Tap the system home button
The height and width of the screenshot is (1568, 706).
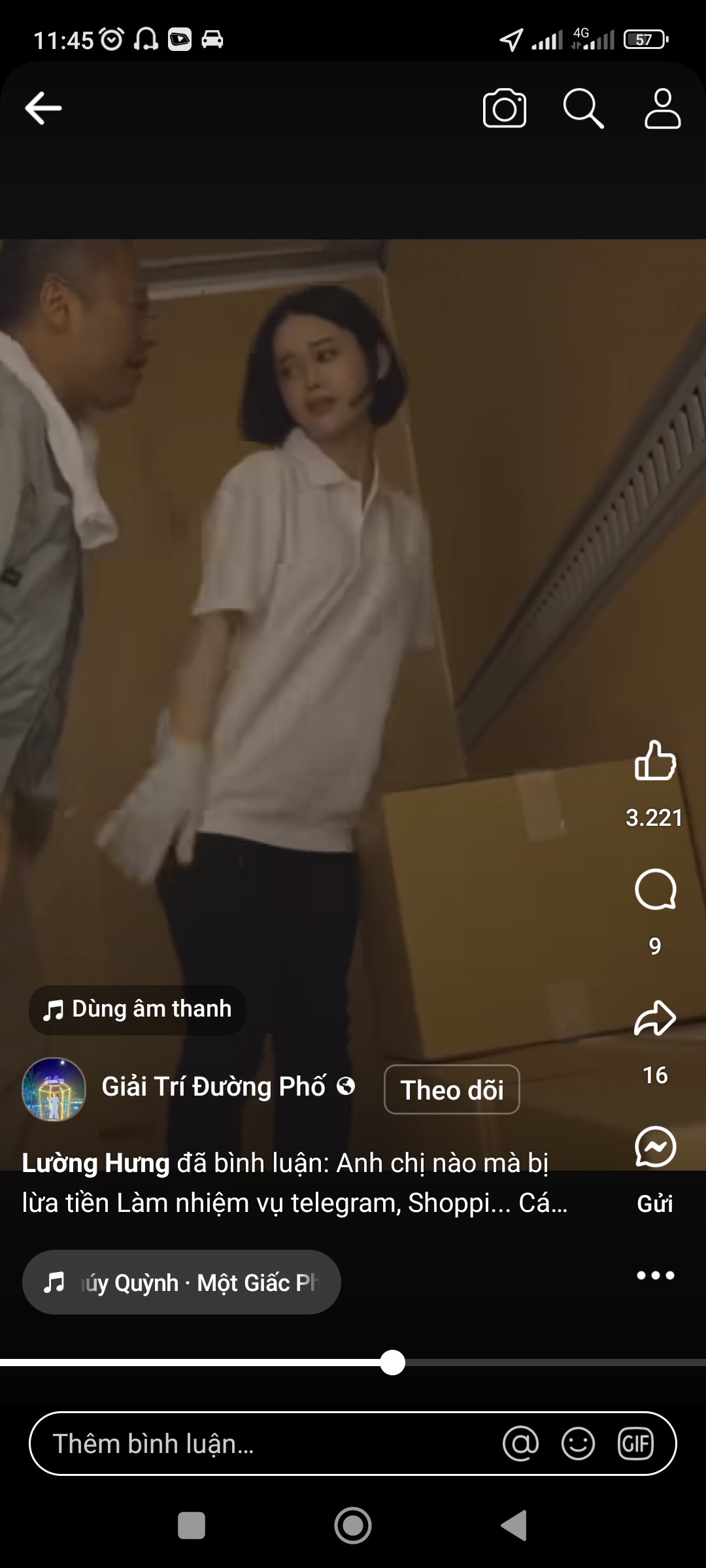[x=353, y=1526]
